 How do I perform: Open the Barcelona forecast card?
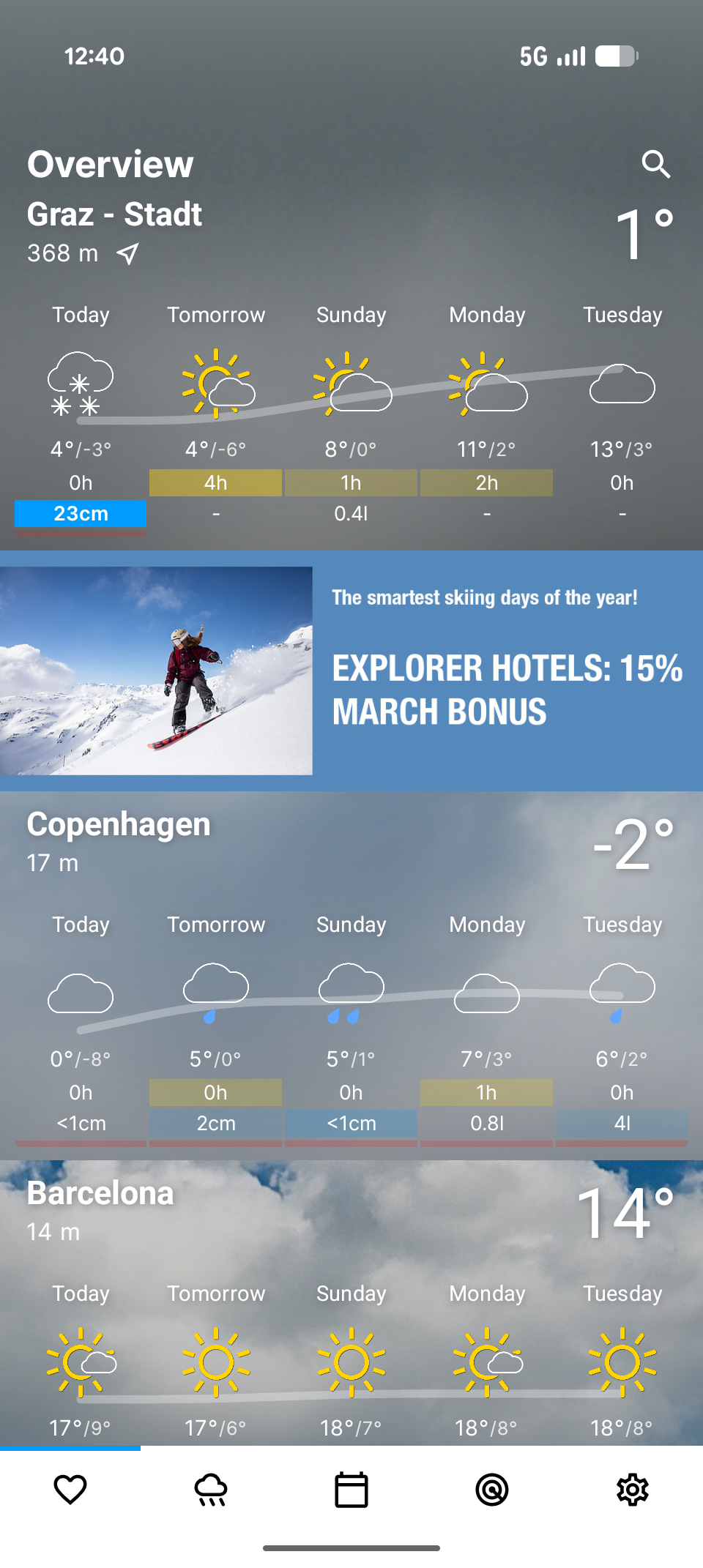tap(100, 1194)
